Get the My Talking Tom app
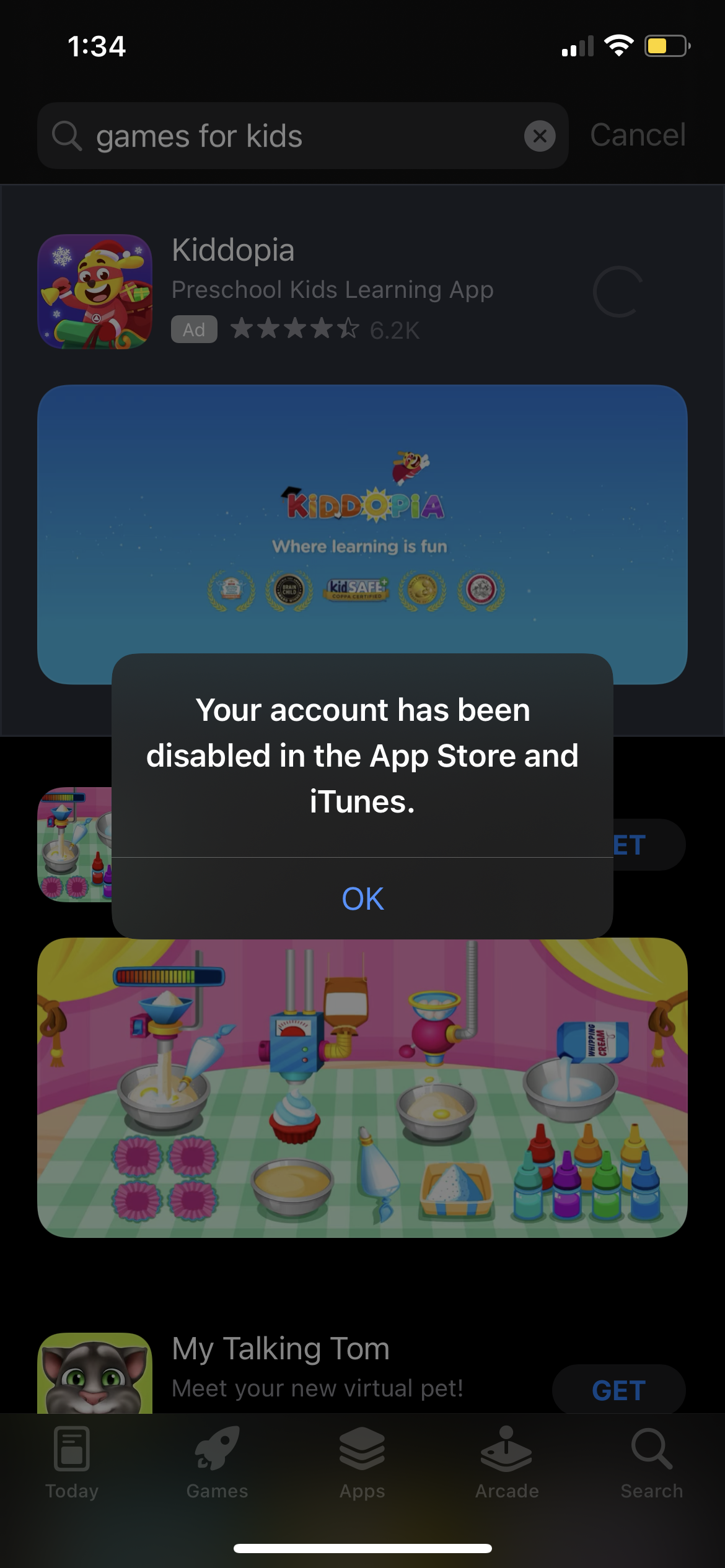The image size is (725, 1568). click(618, 1390)
